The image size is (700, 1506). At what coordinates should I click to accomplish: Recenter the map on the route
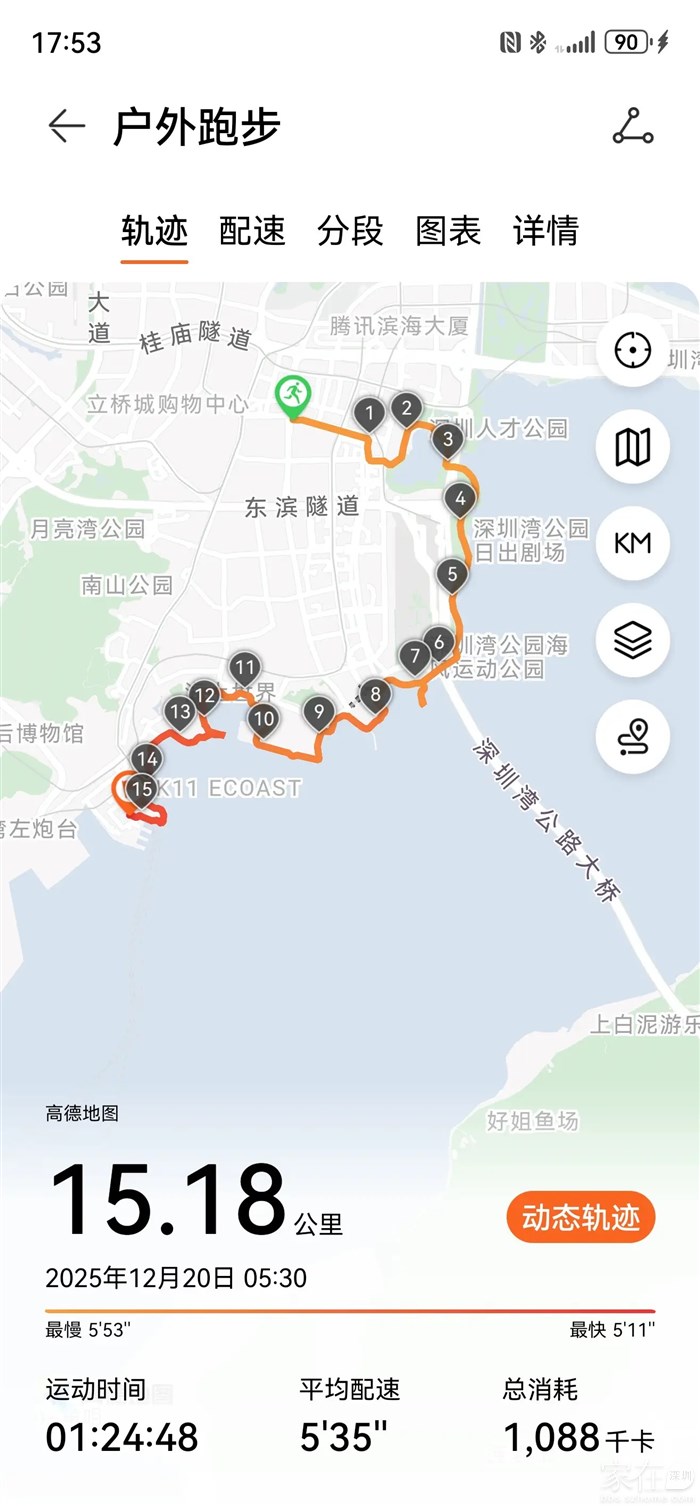click(x=632, y=351)
